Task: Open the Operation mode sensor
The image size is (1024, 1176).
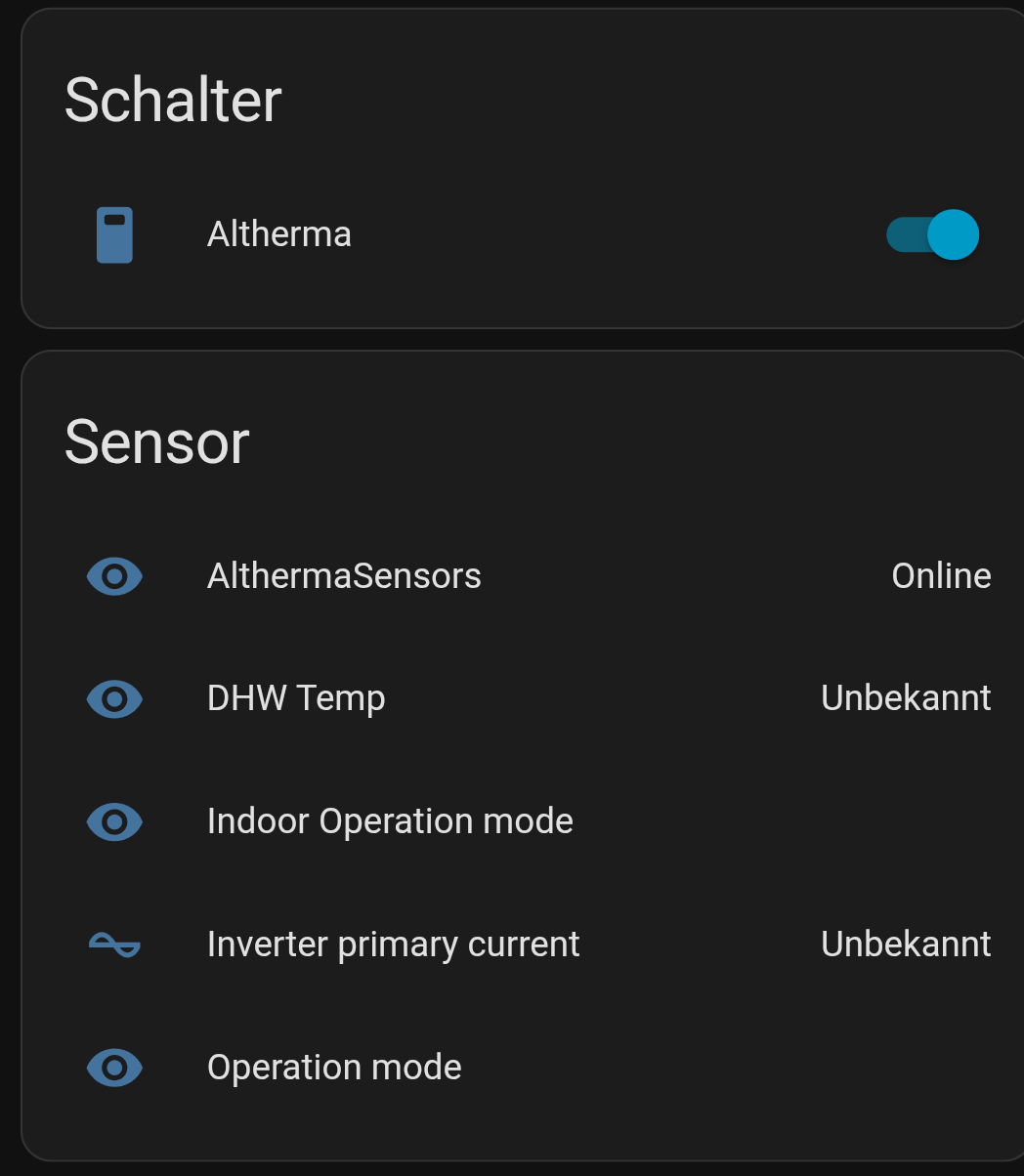Action: point(334,1068)
